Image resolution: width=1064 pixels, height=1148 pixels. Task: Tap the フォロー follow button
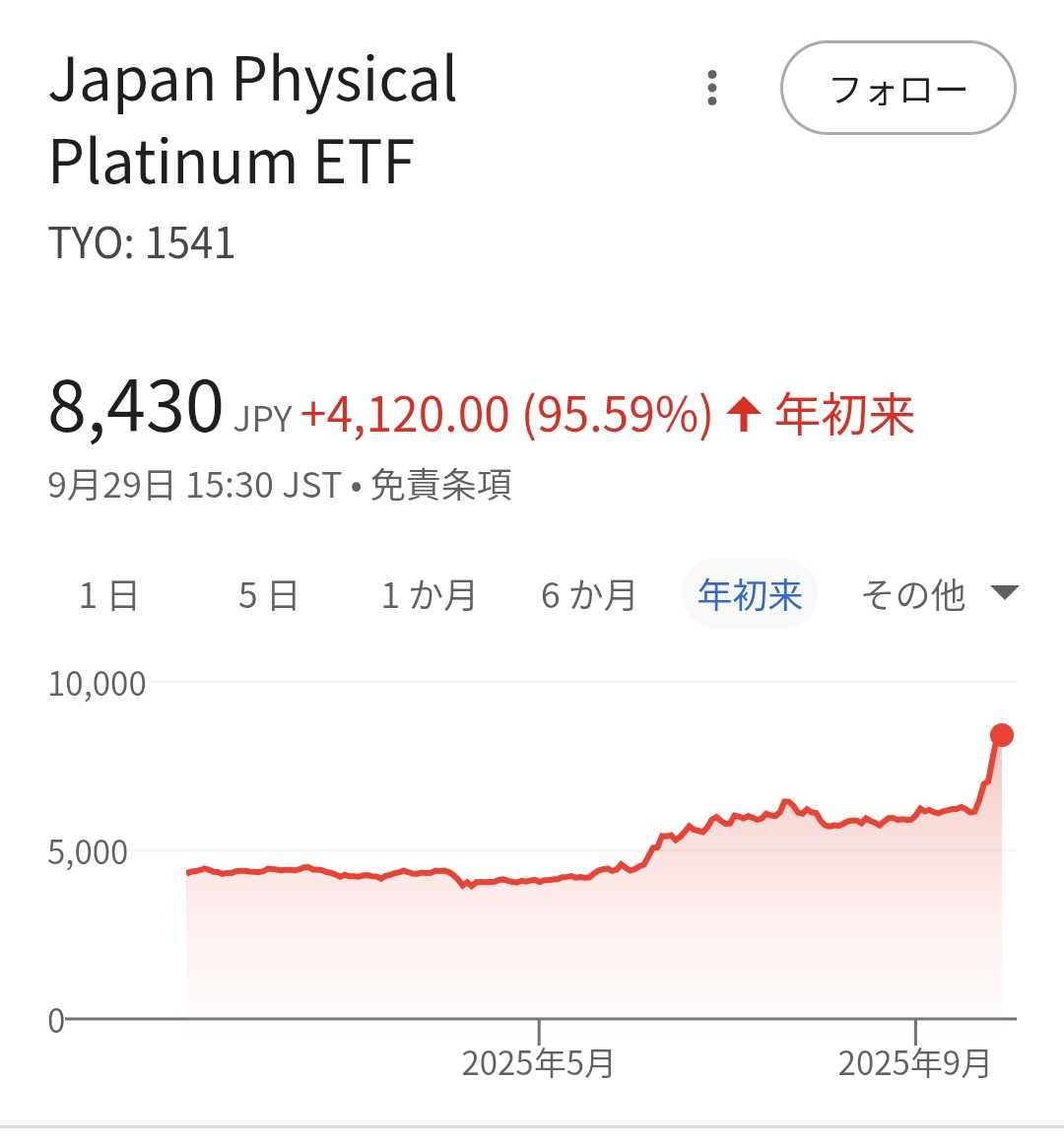click(898, 89)
